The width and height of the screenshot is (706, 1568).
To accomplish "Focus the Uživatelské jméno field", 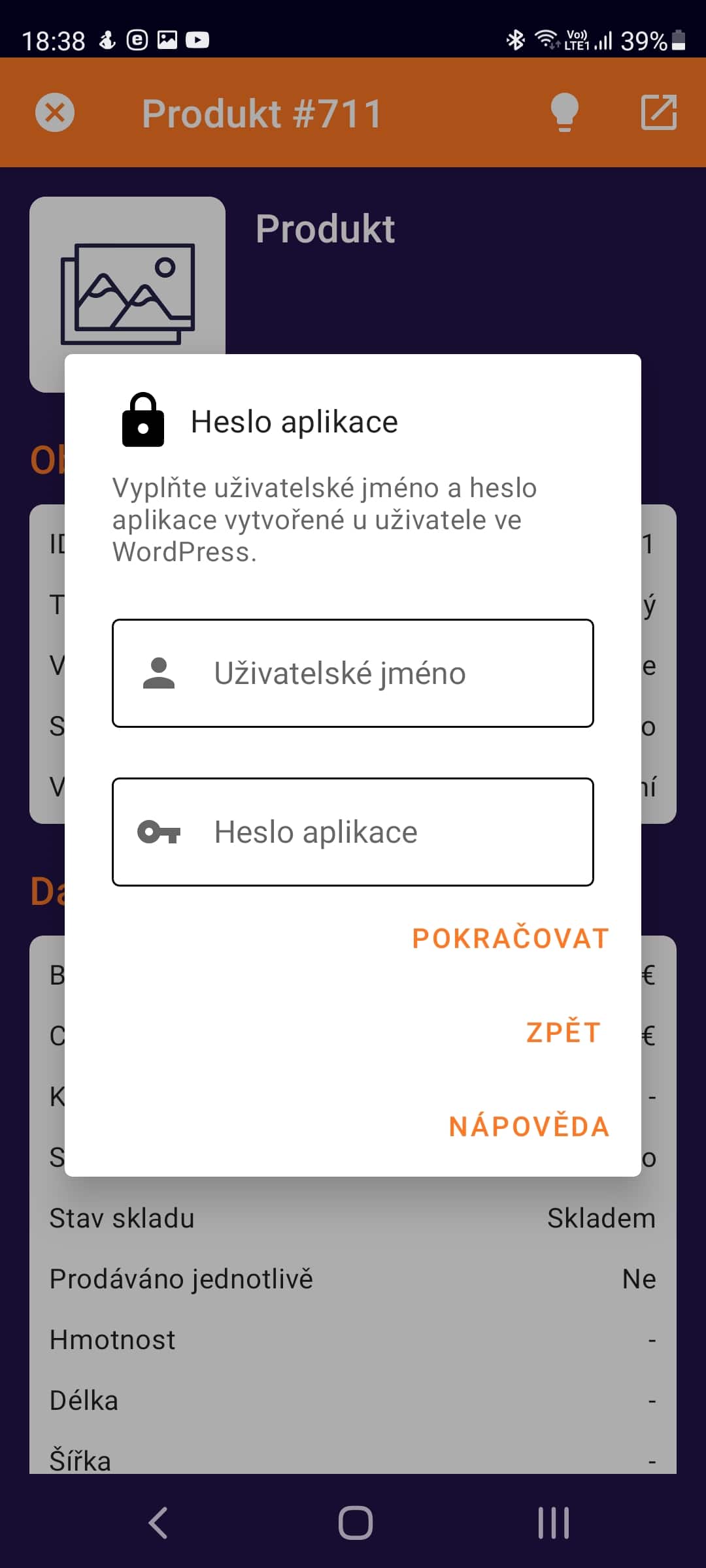I will 353,673.
